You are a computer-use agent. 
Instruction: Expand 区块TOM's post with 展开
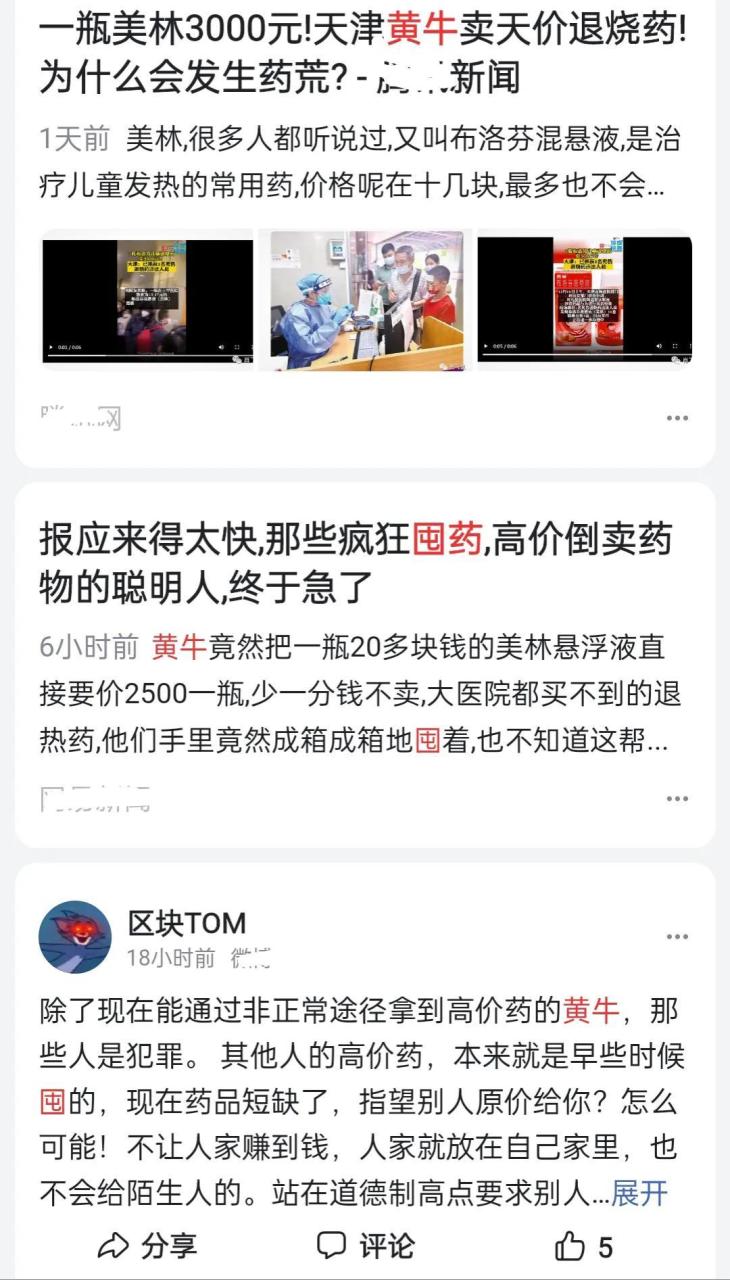point(639,1193)
